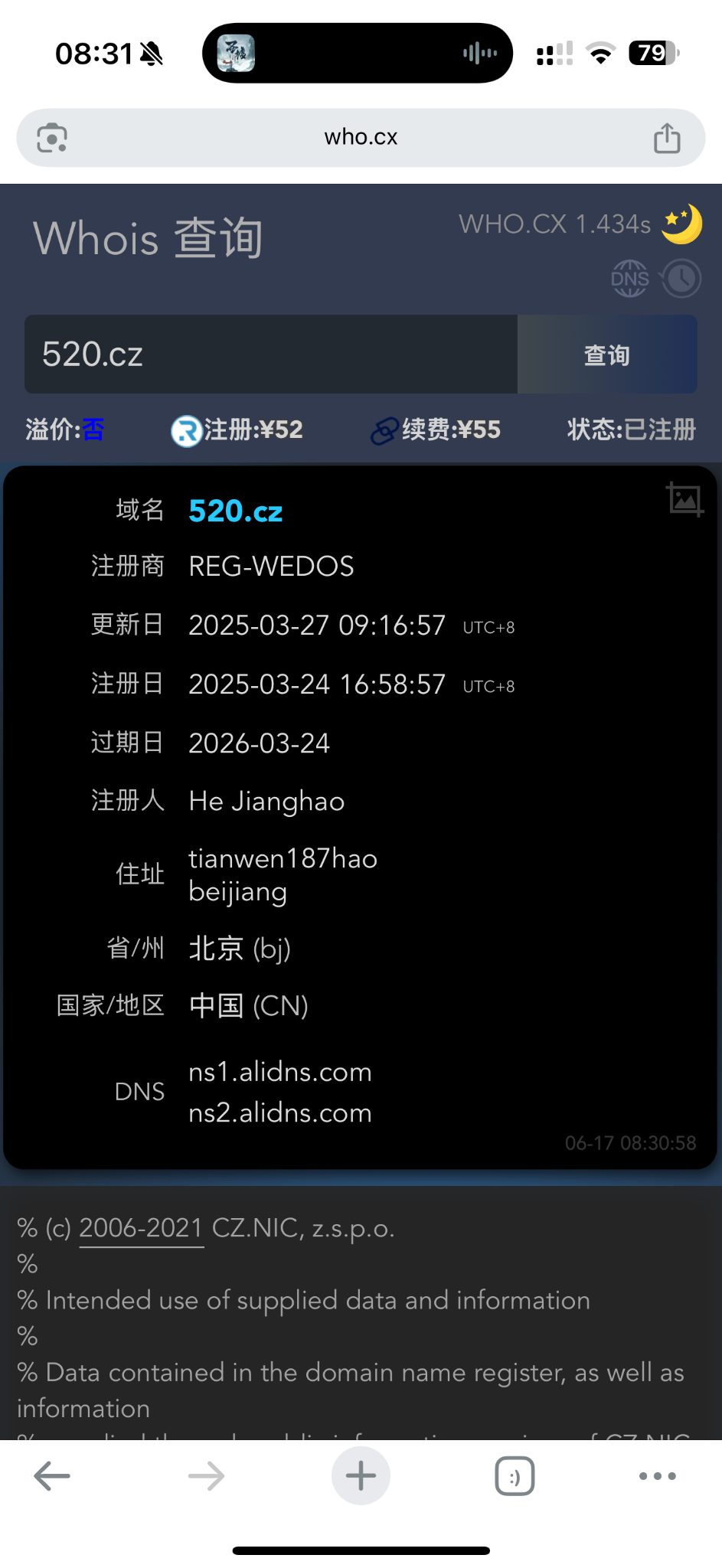Go back to the previous page
The height and width of the screenshot is (1568, 722).
tap(52, 1475)
